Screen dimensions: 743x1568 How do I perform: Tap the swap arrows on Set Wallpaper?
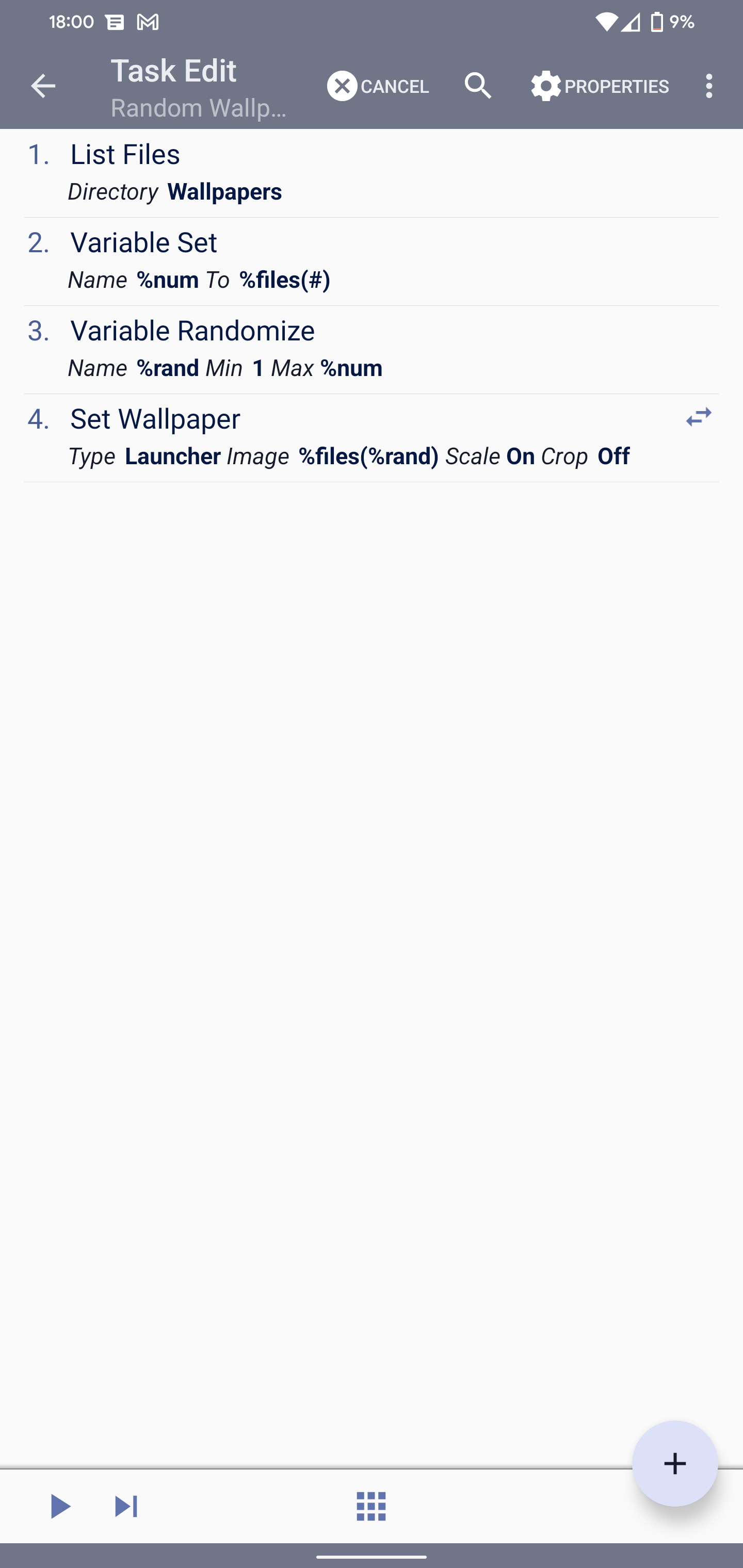coord(698,417)
